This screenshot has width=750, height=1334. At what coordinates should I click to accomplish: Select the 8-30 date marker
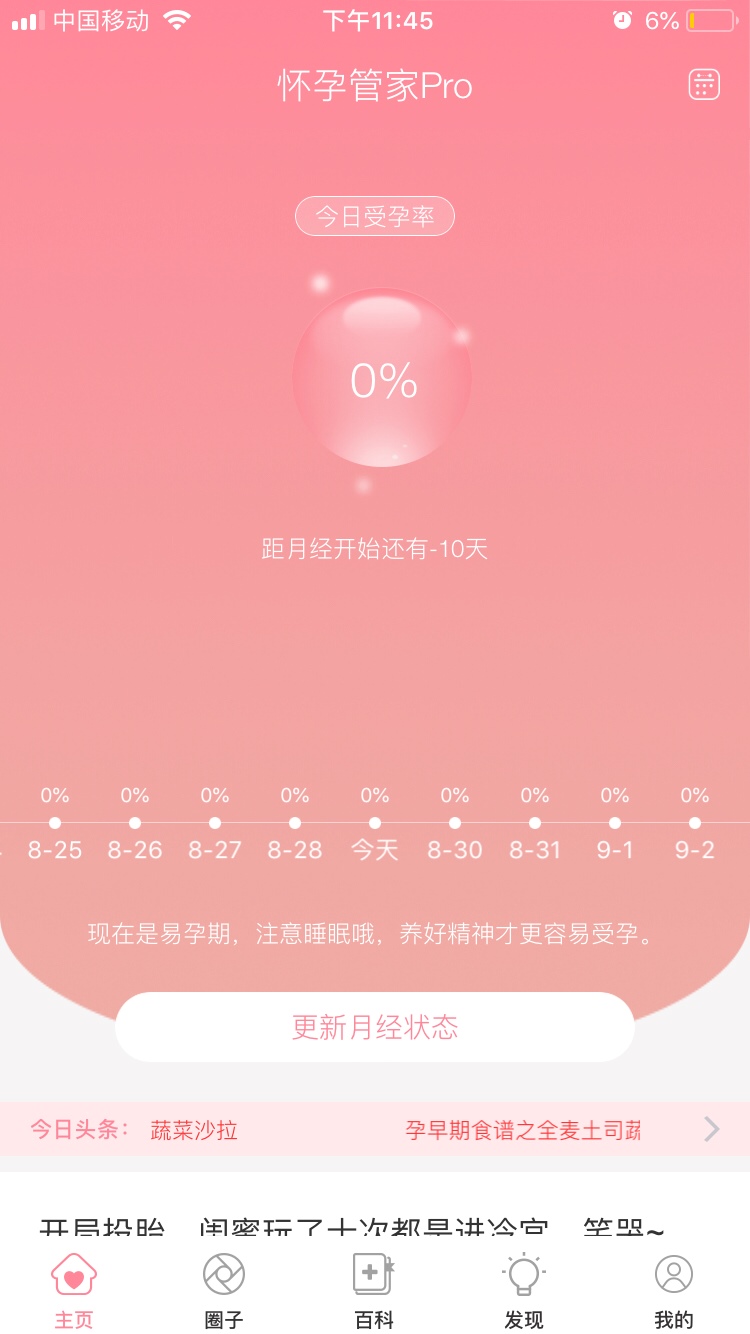tap(455, 824)
